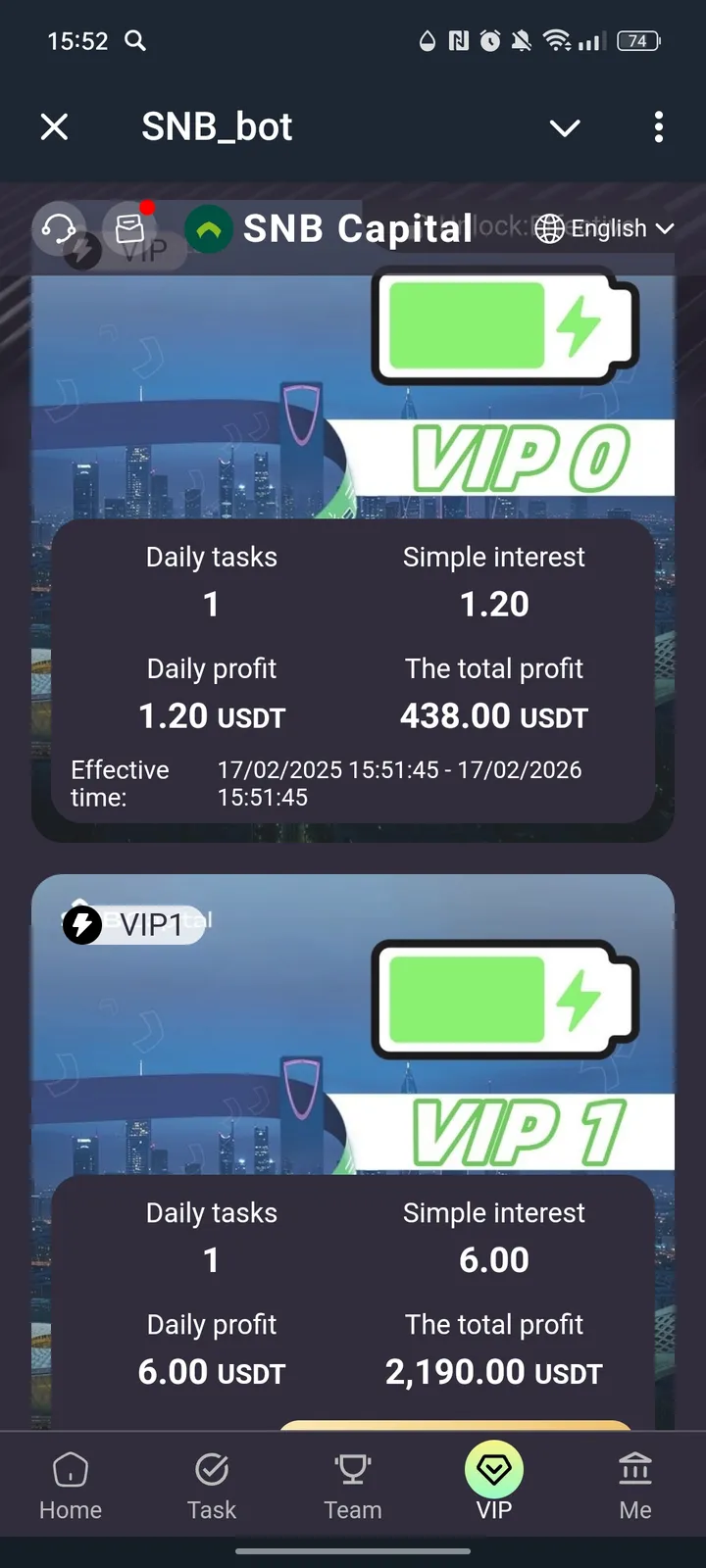Contact customer support via headset icon
706x1568 pixels.
coord(58,228)
